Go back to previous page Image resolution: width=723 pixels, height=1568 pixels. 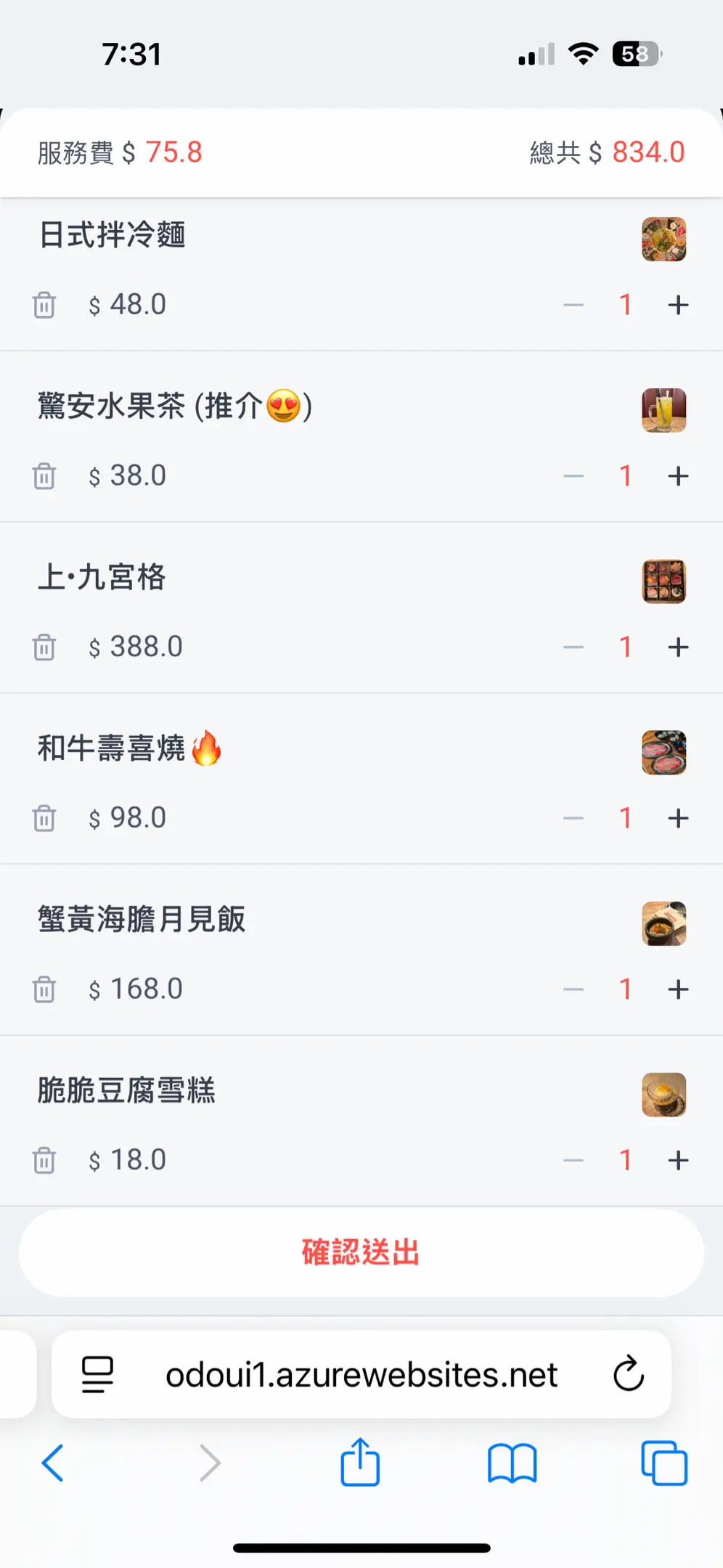coord(53,1463)
